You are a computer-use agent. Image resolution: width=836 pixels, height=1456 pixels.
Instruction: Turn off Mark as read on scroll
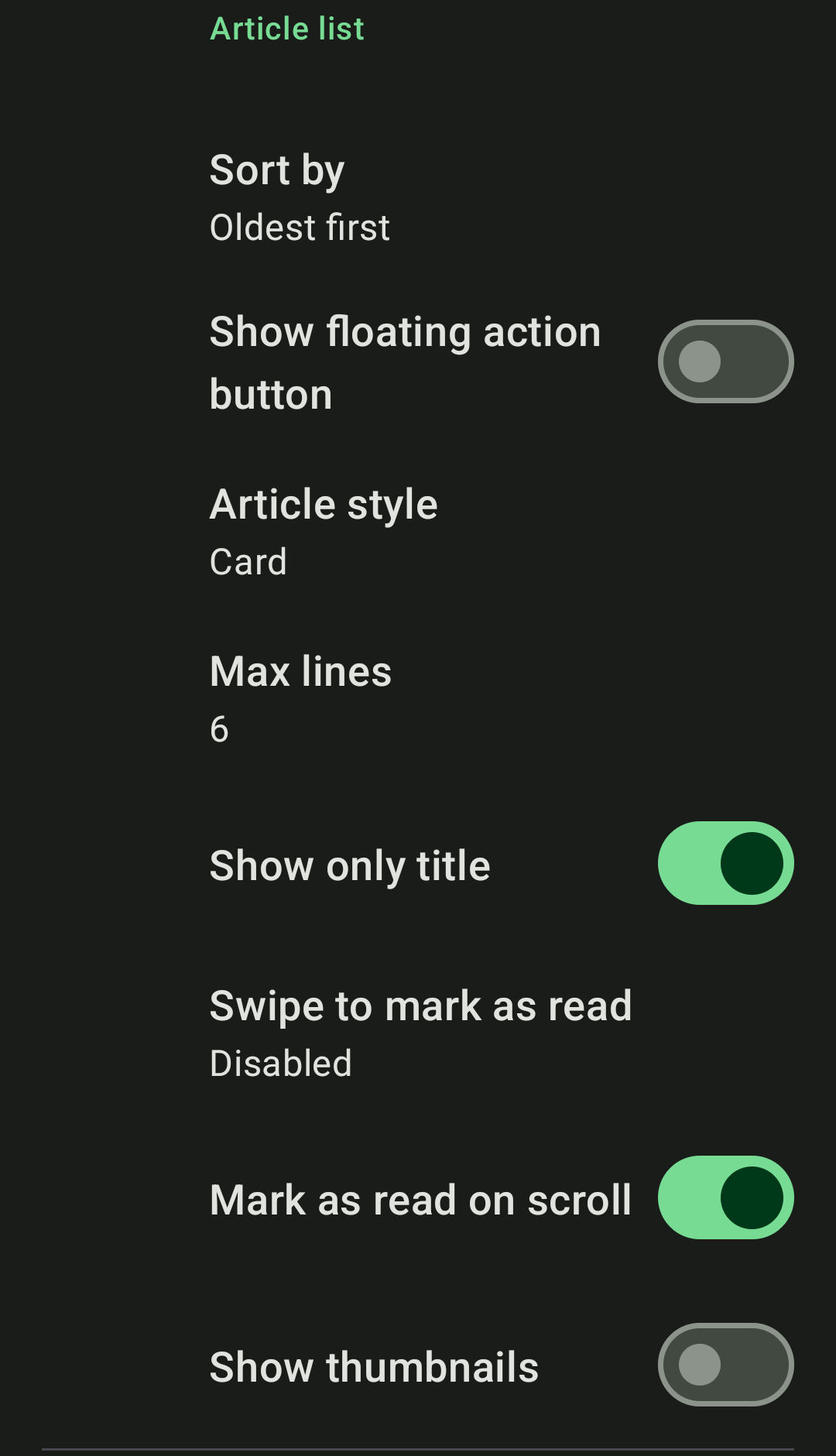click(725, 1196)
